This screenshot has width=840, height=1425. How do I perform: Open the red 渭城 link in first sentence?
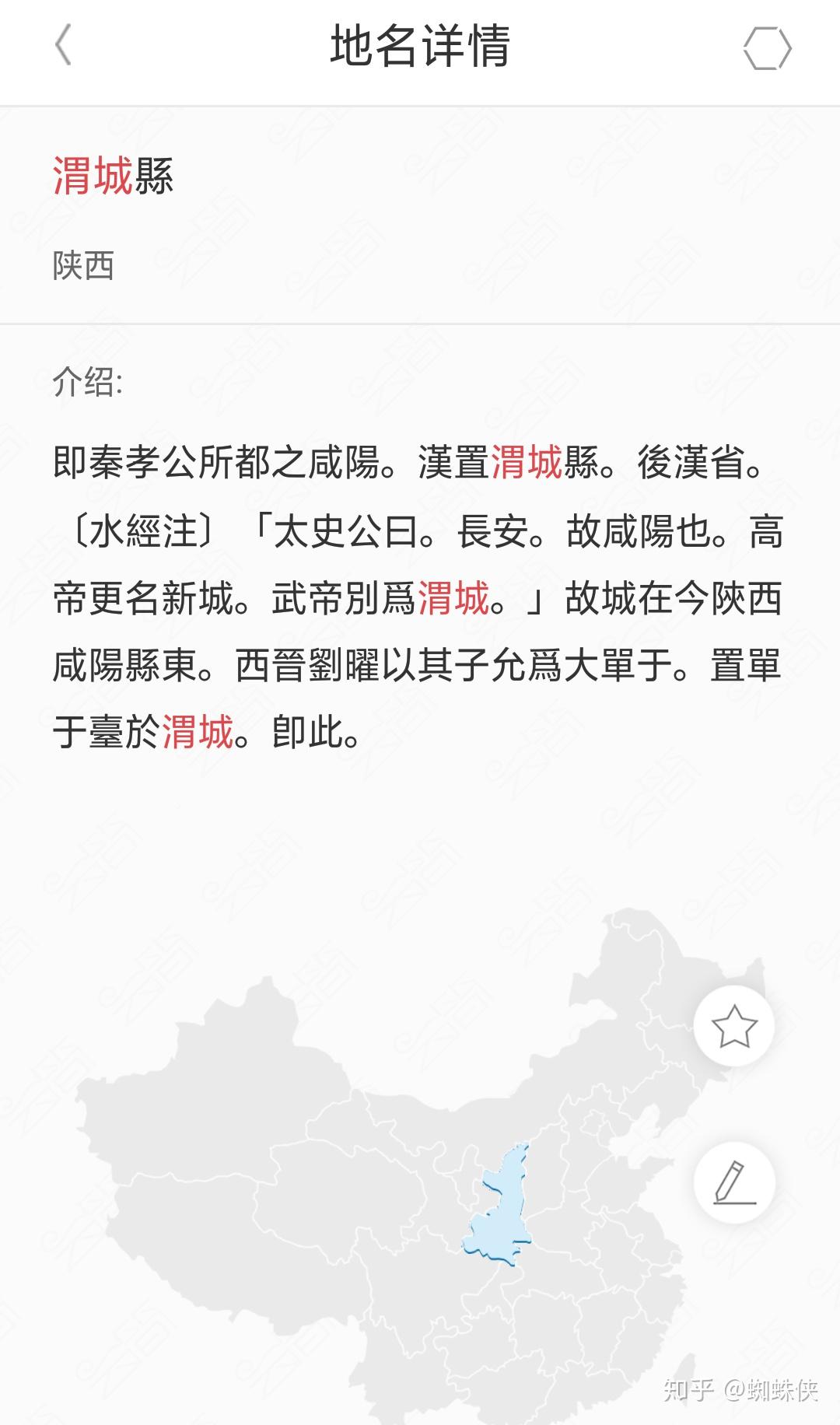[523, 461]
